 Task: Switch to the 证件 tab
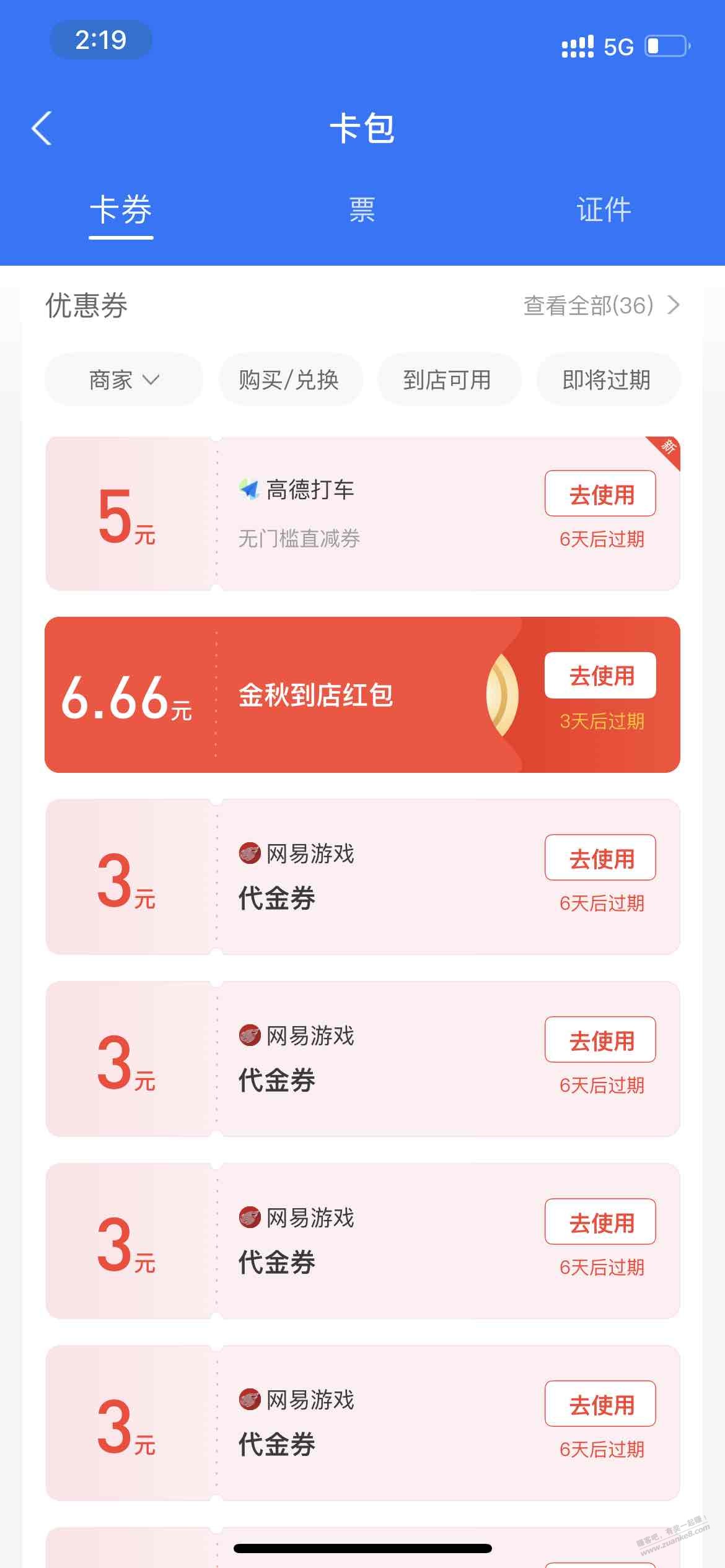click(604, 209)
